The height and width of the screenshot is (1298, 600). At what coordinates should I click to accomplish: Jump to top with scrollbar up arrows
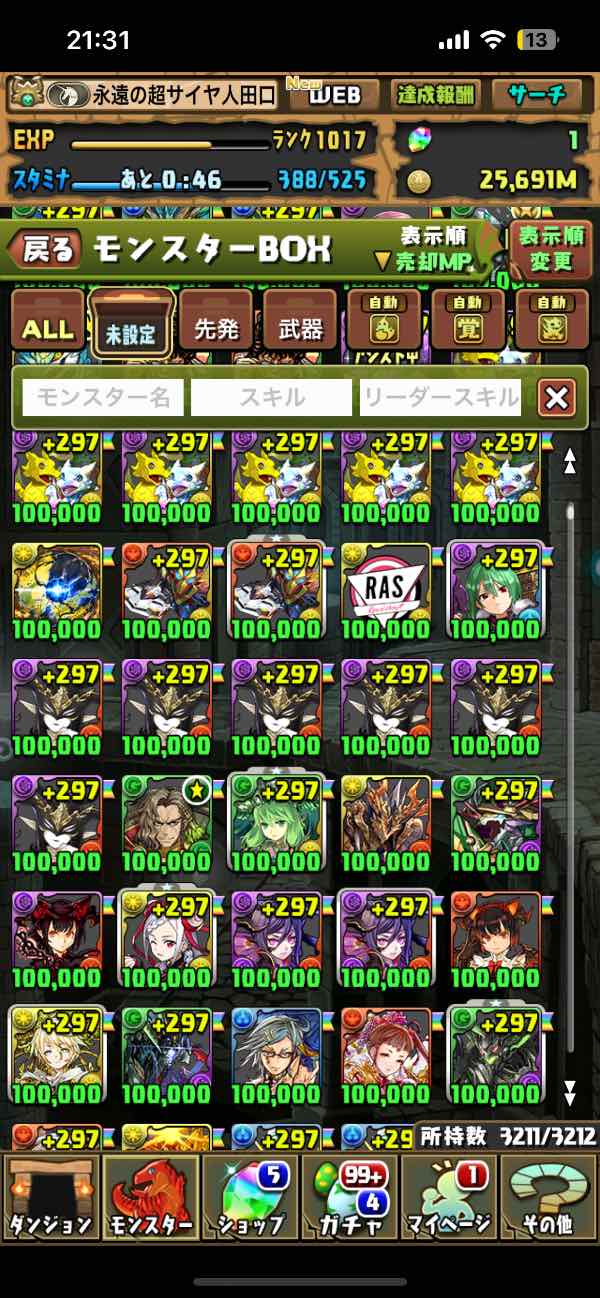[x=571, y=460]
